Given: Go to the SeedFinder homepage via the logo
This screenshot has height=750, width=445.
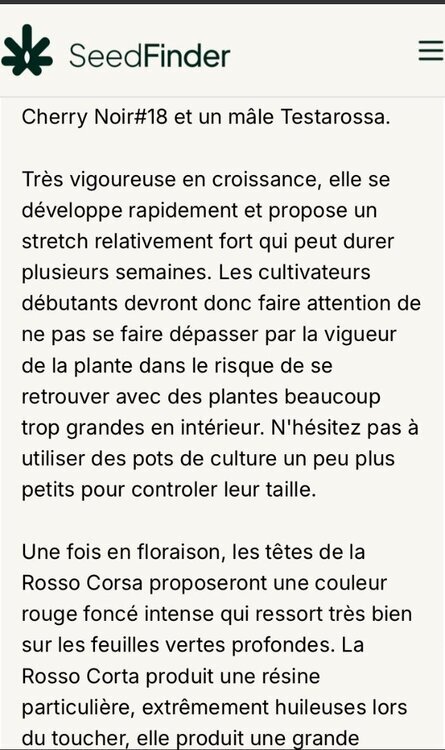Looking at the screenshot, I should [116, 50].
